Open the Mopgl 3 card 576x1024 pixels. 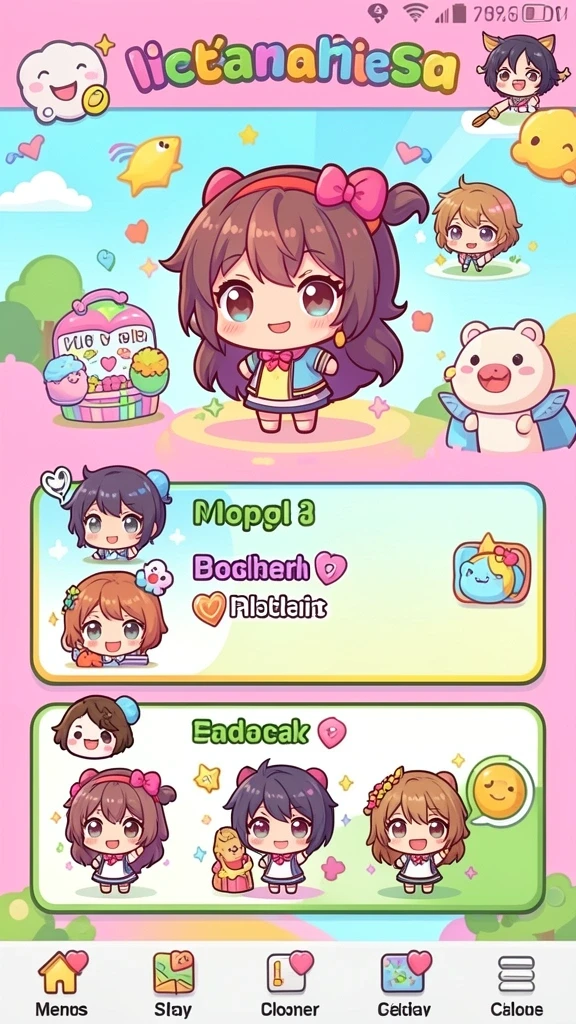point(288,583)
